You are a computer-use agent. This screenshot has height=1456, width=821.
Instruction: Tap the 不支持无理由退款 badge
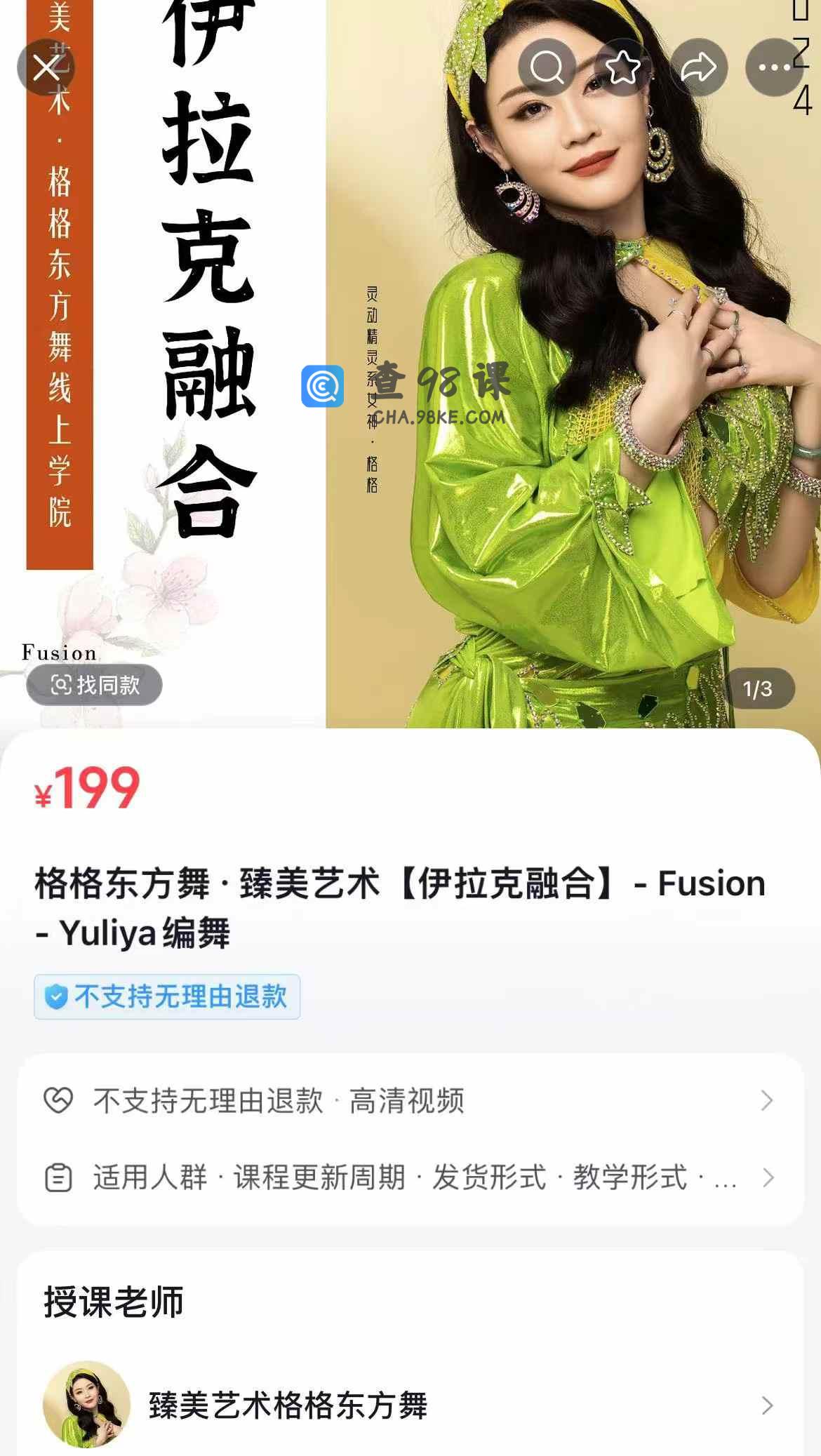click(167, 996)
